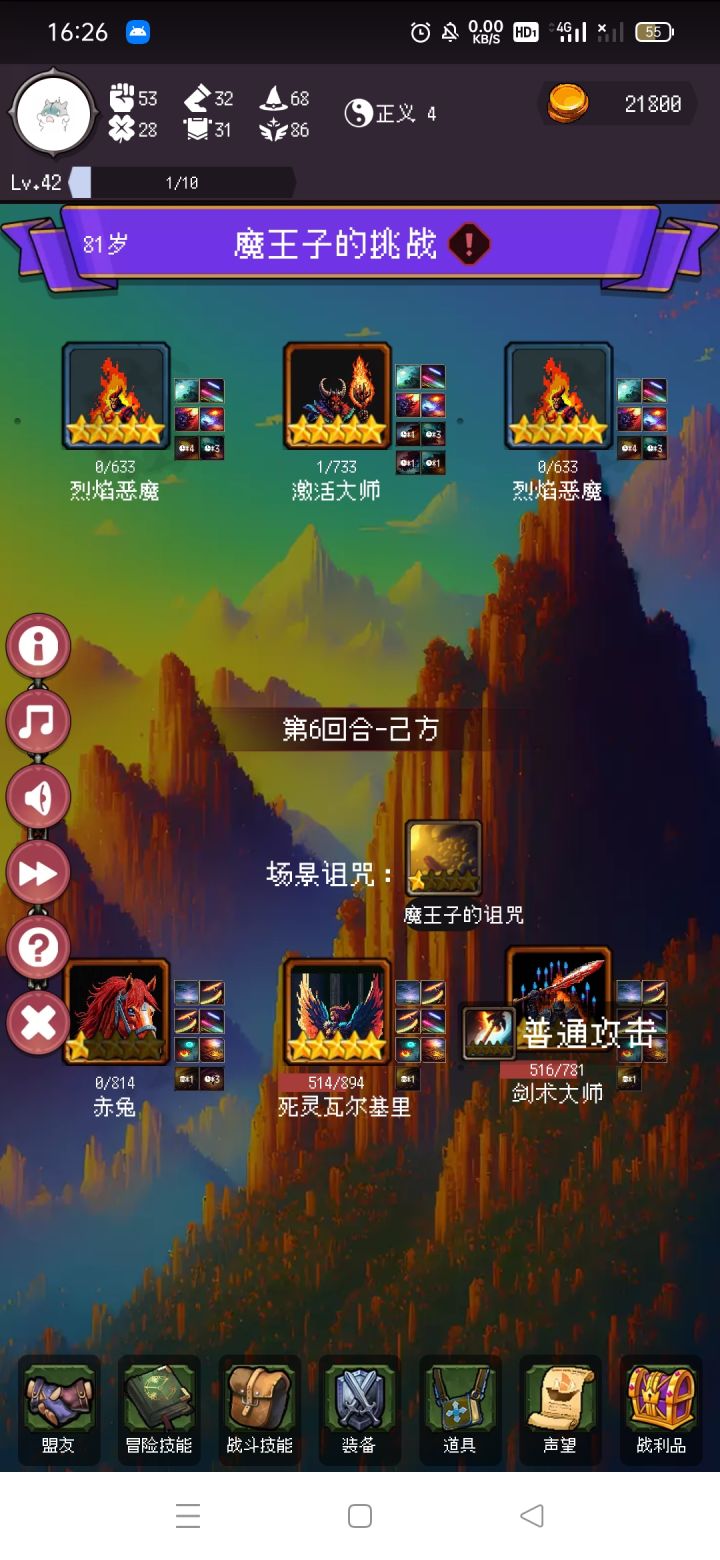This screenshot has width=720, height=1560.
Task: Mute the sound with the speaker button
Action: [38, 795]
